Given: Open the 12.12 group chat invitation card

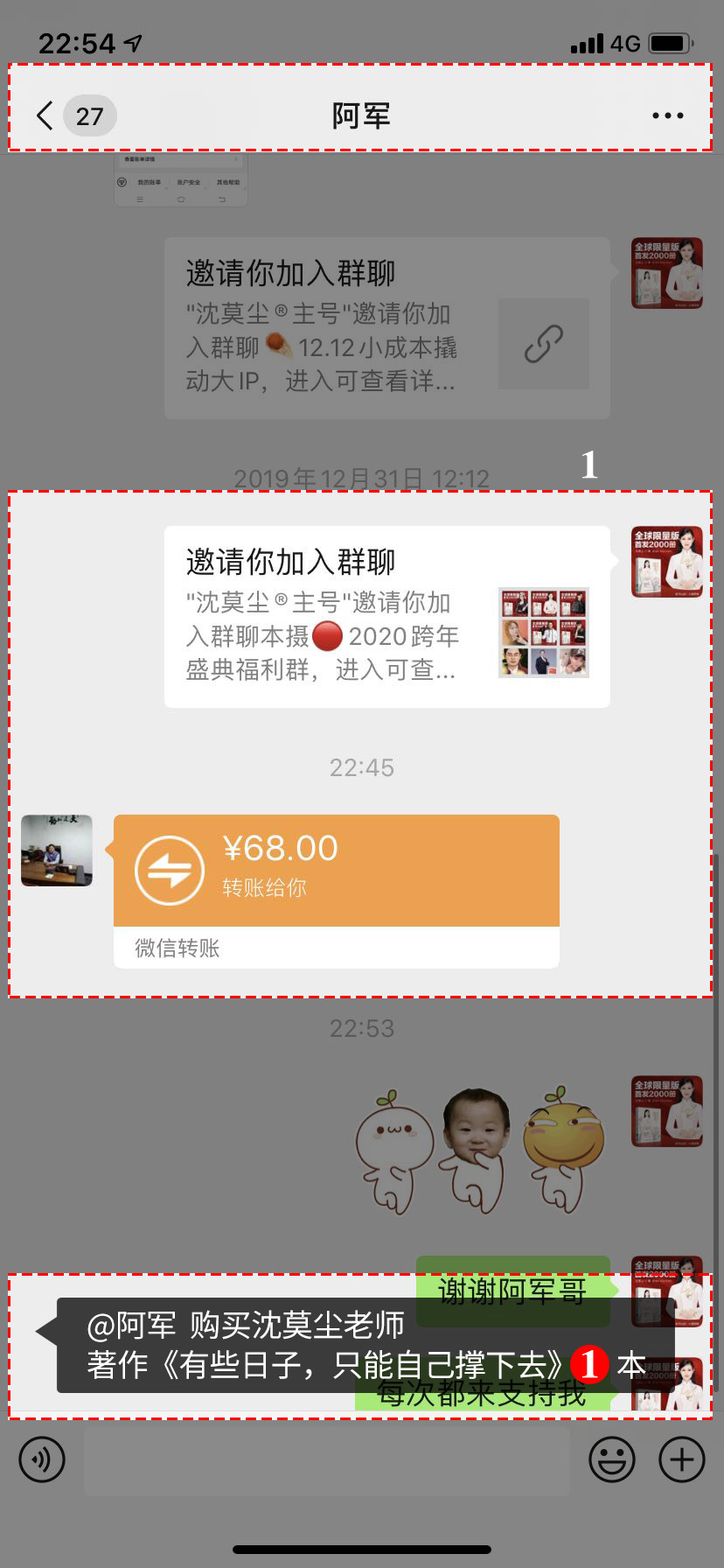Looking at the screenshot, I should pyautogui.click(x=386, y=327).
